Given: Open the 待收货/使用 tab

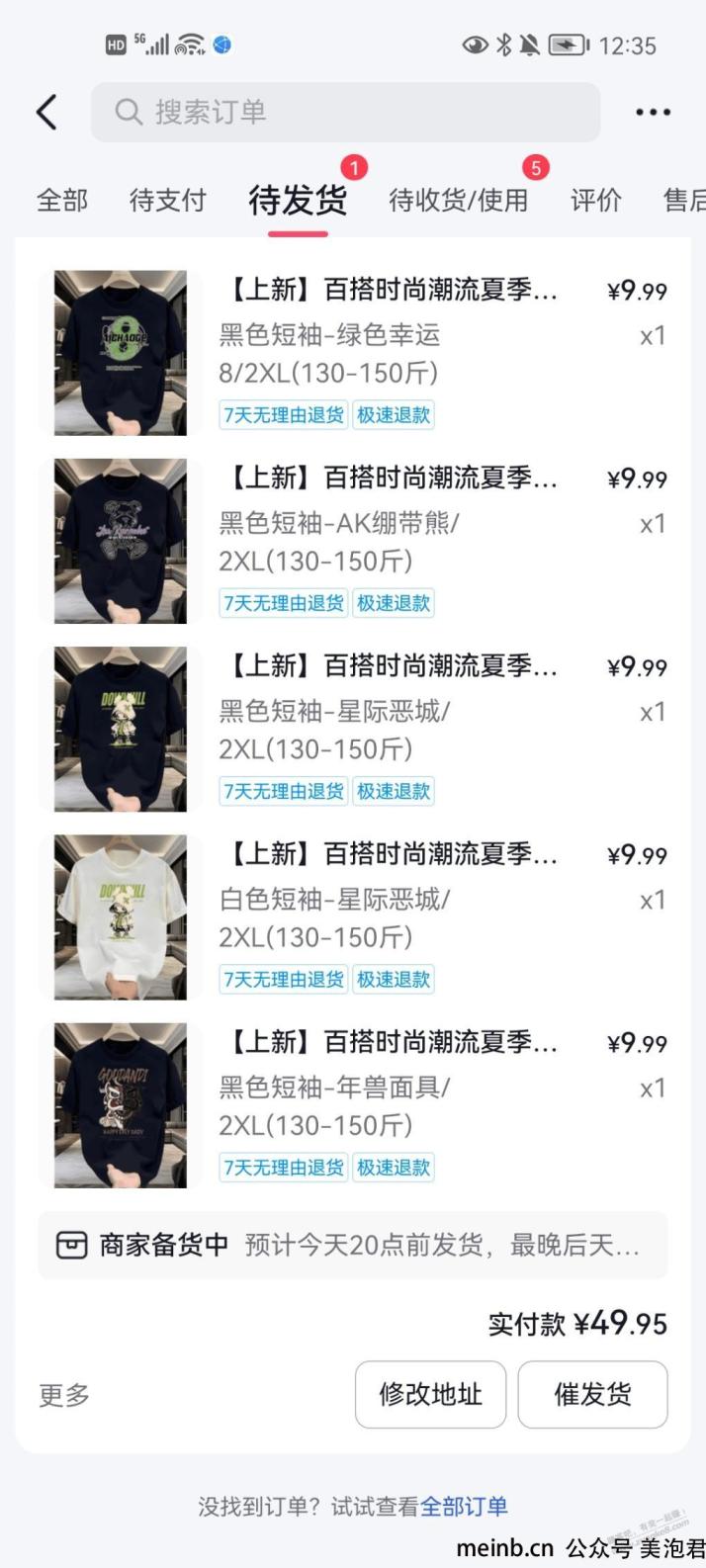Looking at the screenshot, I should point(458,201).
